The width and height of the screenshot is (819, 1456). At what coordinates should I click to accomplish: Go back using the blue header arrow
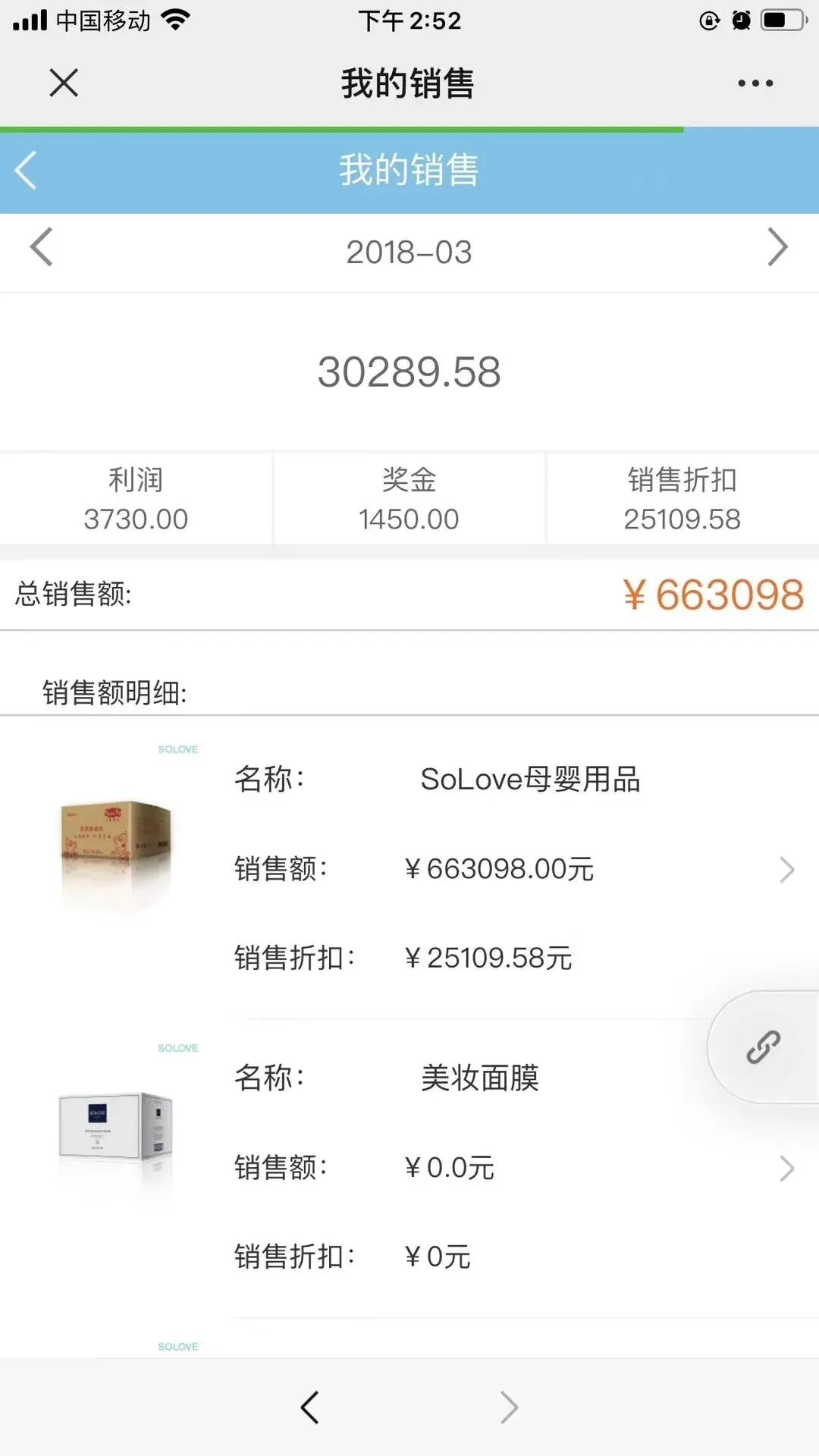27,170
